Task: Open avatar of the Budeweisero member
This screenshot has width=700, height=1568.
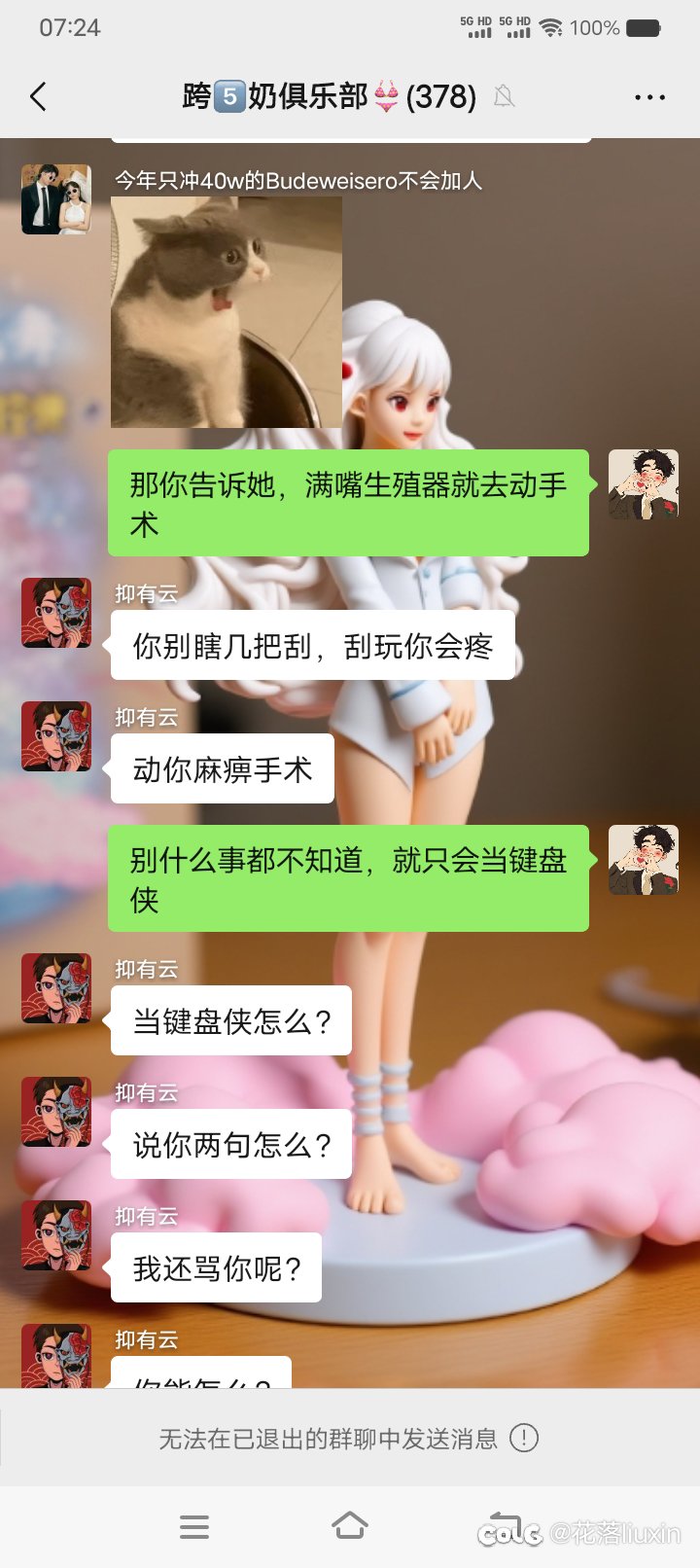Action: coord(56,199)
